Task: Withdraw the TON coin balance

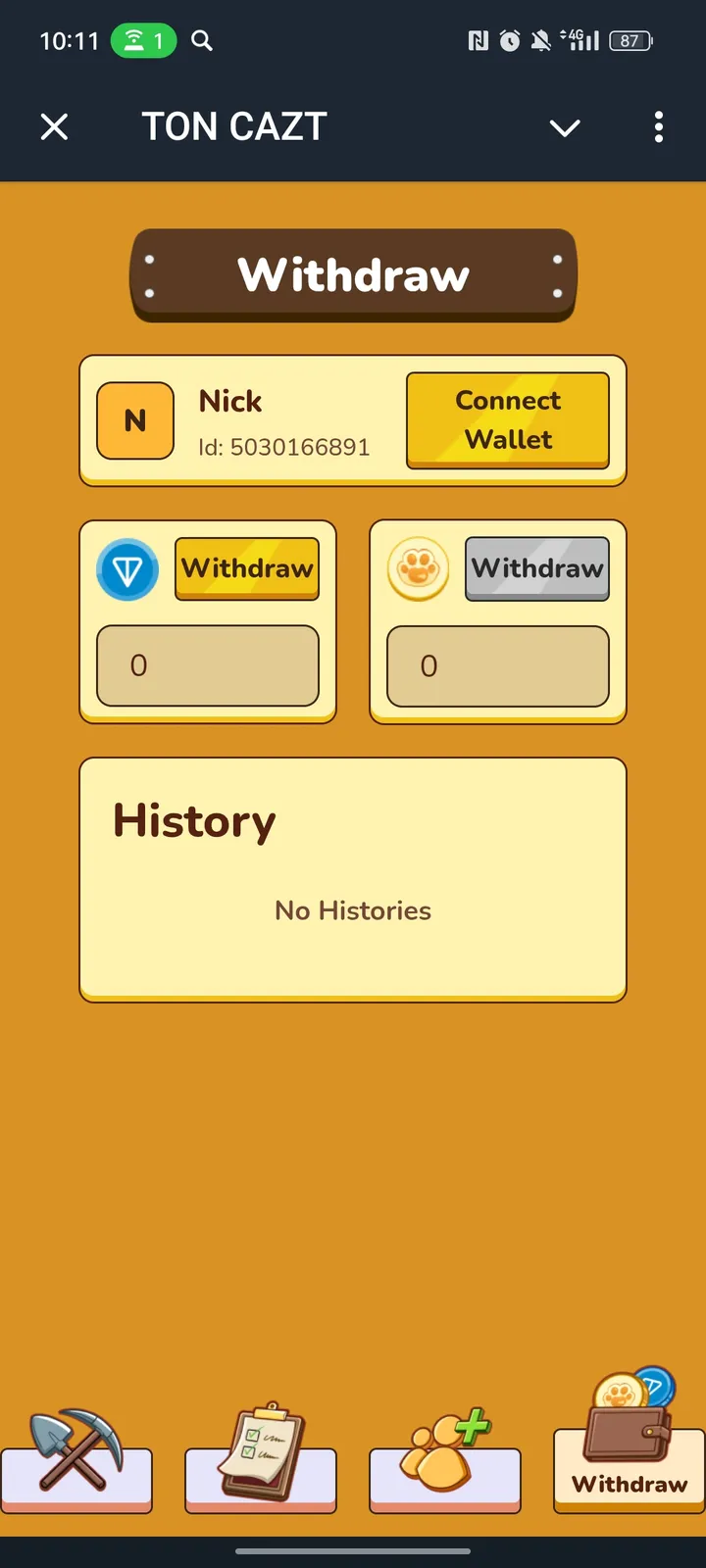Action: (247, 568)
